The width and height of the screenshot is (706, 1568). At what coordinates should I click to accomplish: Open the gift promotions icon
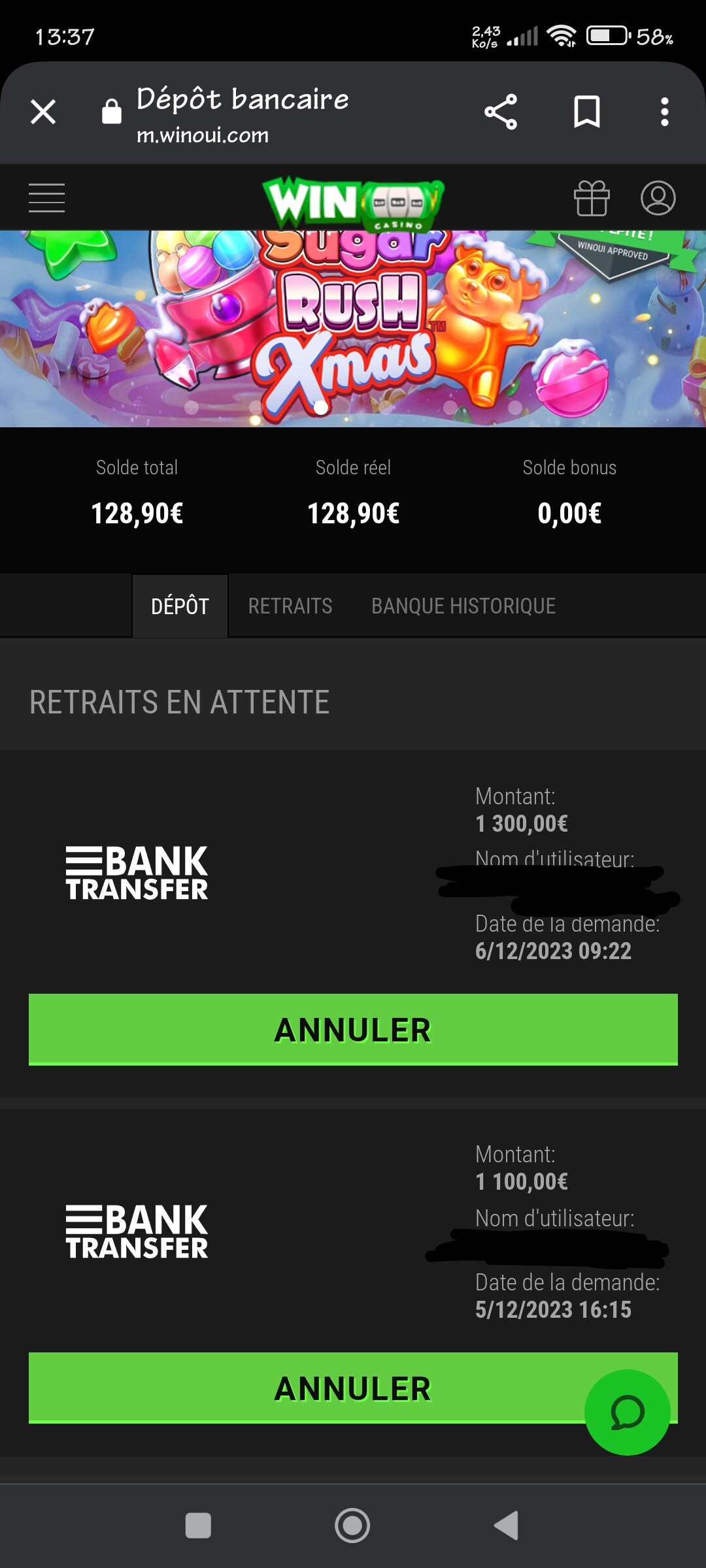(592, 198)
